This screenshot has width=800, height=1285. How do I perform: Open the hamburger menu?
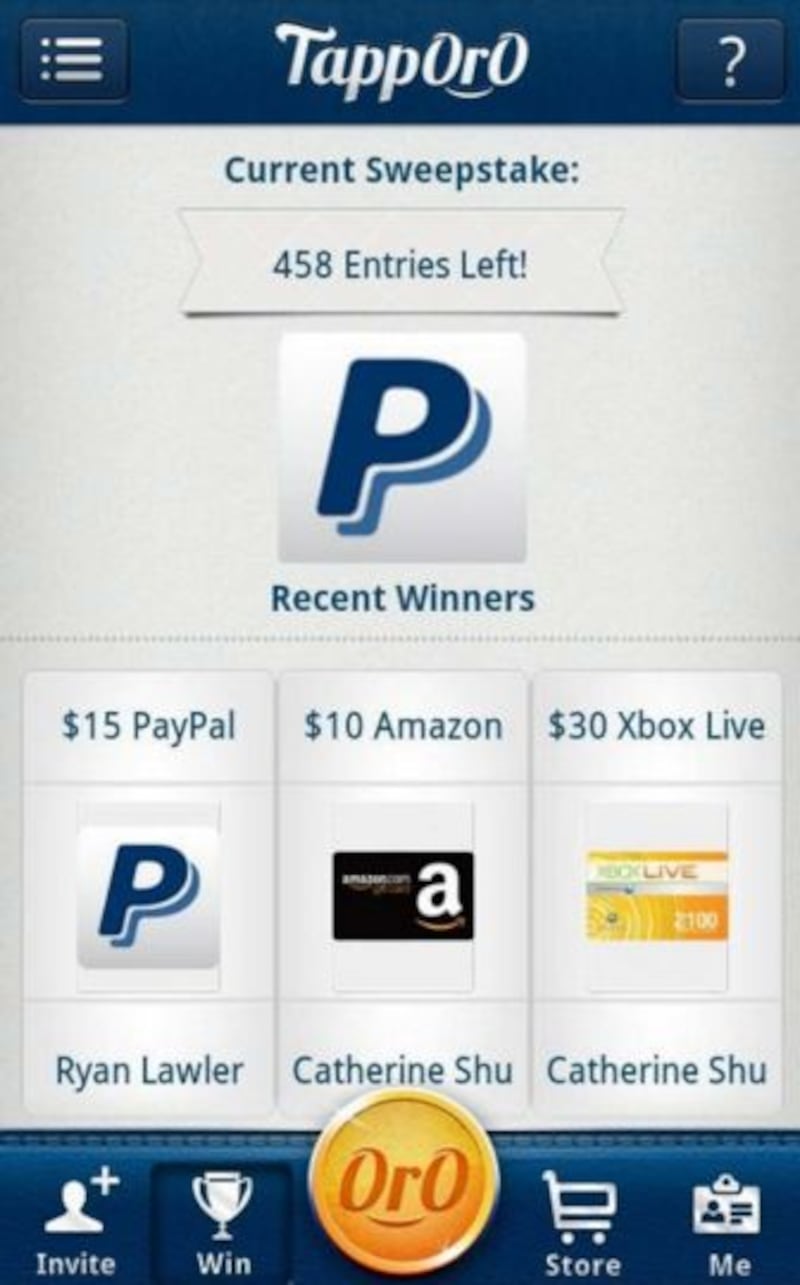pyautogui.click(x=74, y=61)
